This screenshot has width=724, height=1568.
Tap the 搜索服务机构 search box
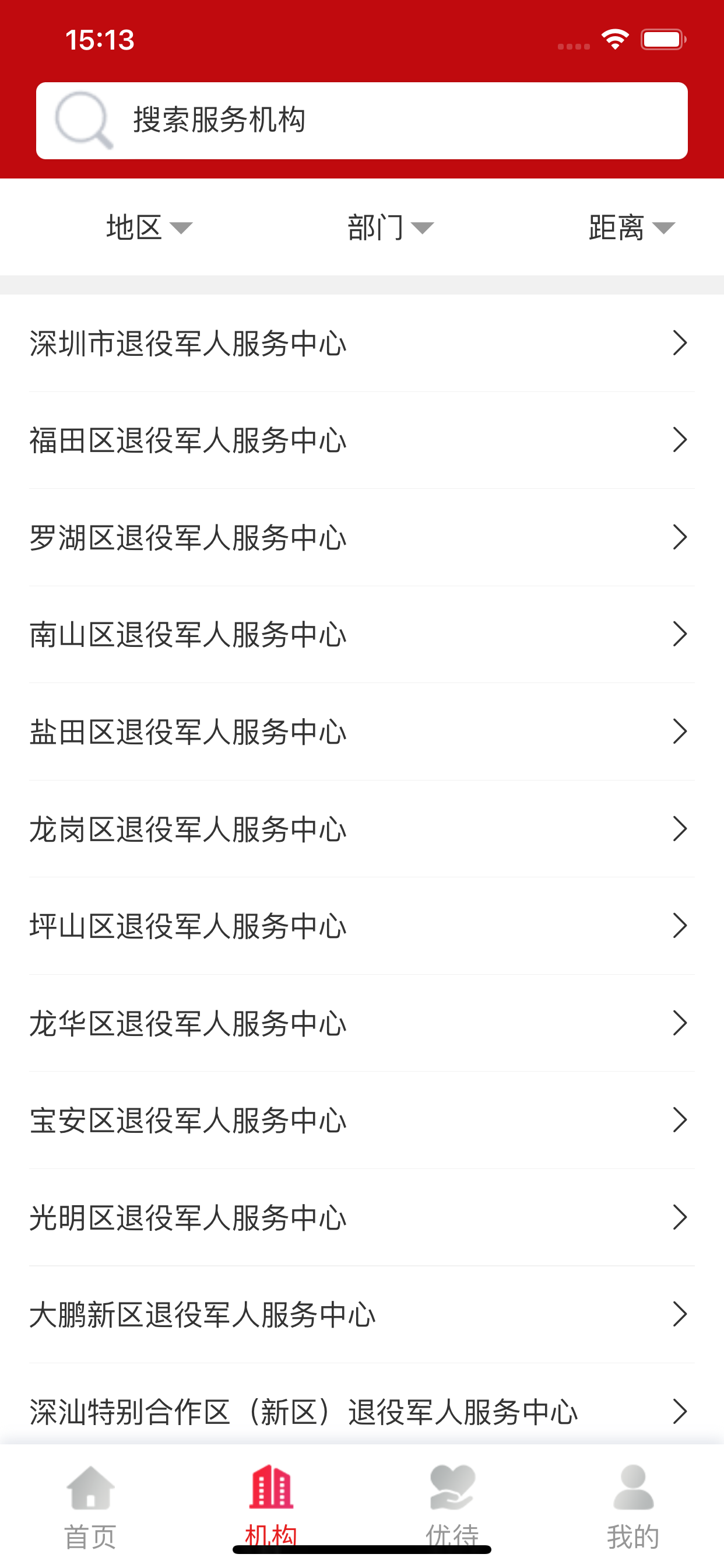tap(362, 121)
